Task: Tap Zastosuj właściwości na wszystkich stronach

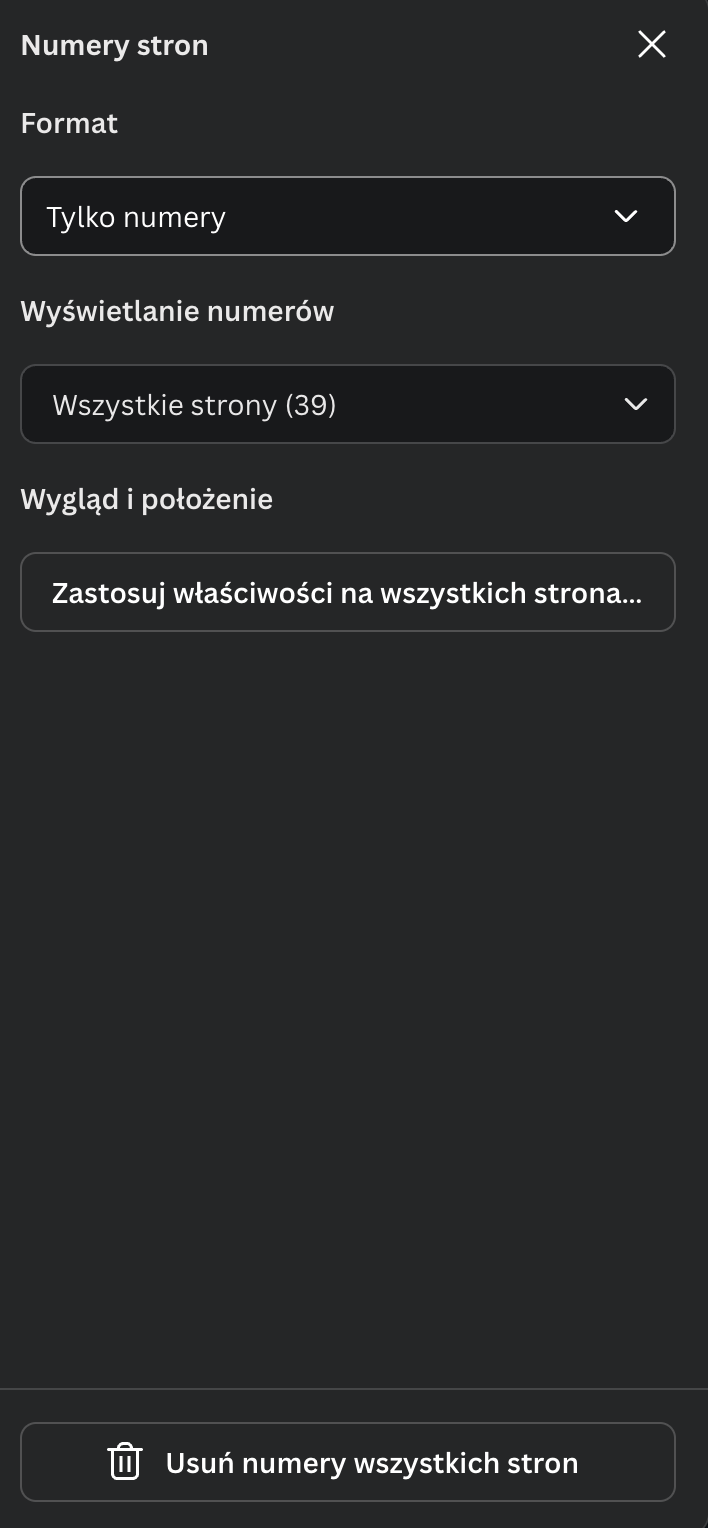Action: [x=347, y=592]
